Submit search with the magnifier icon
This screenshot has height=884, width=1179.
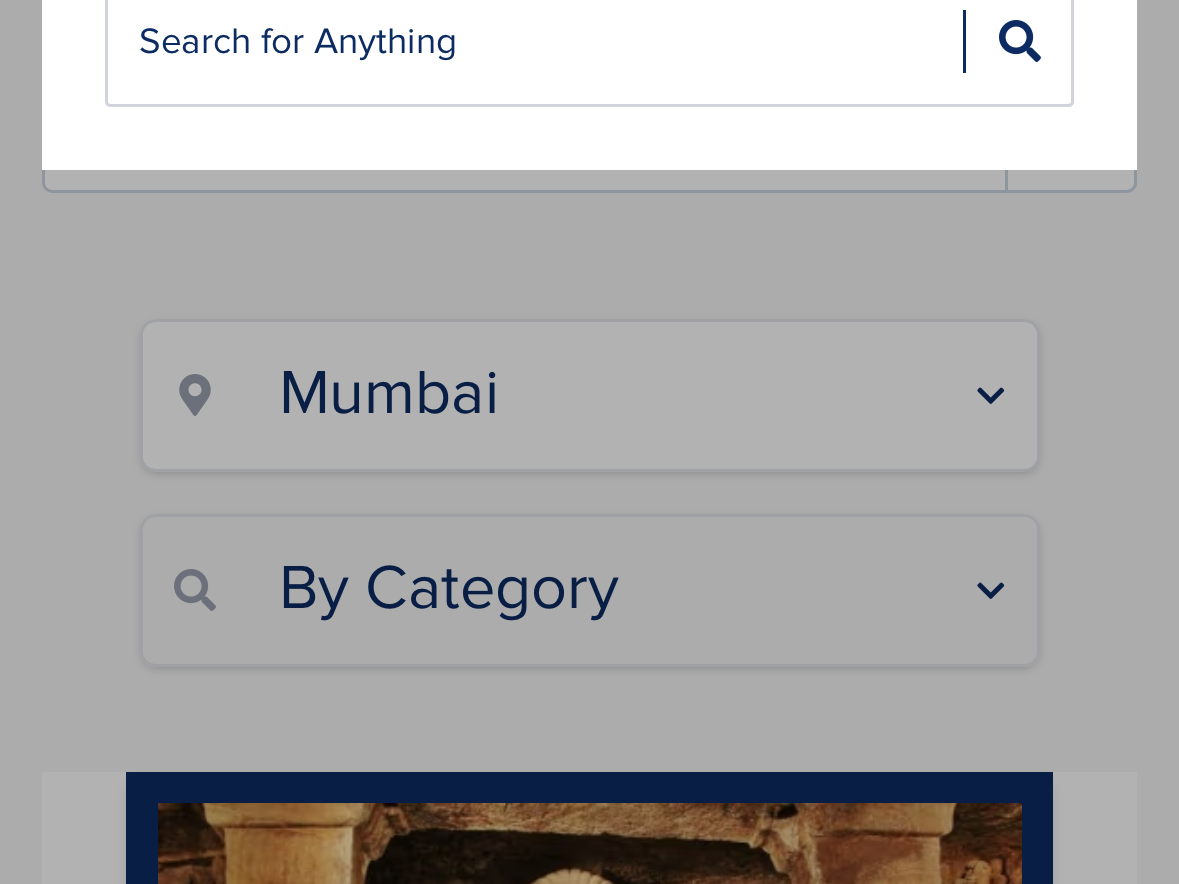click(x=1019, y=42)
